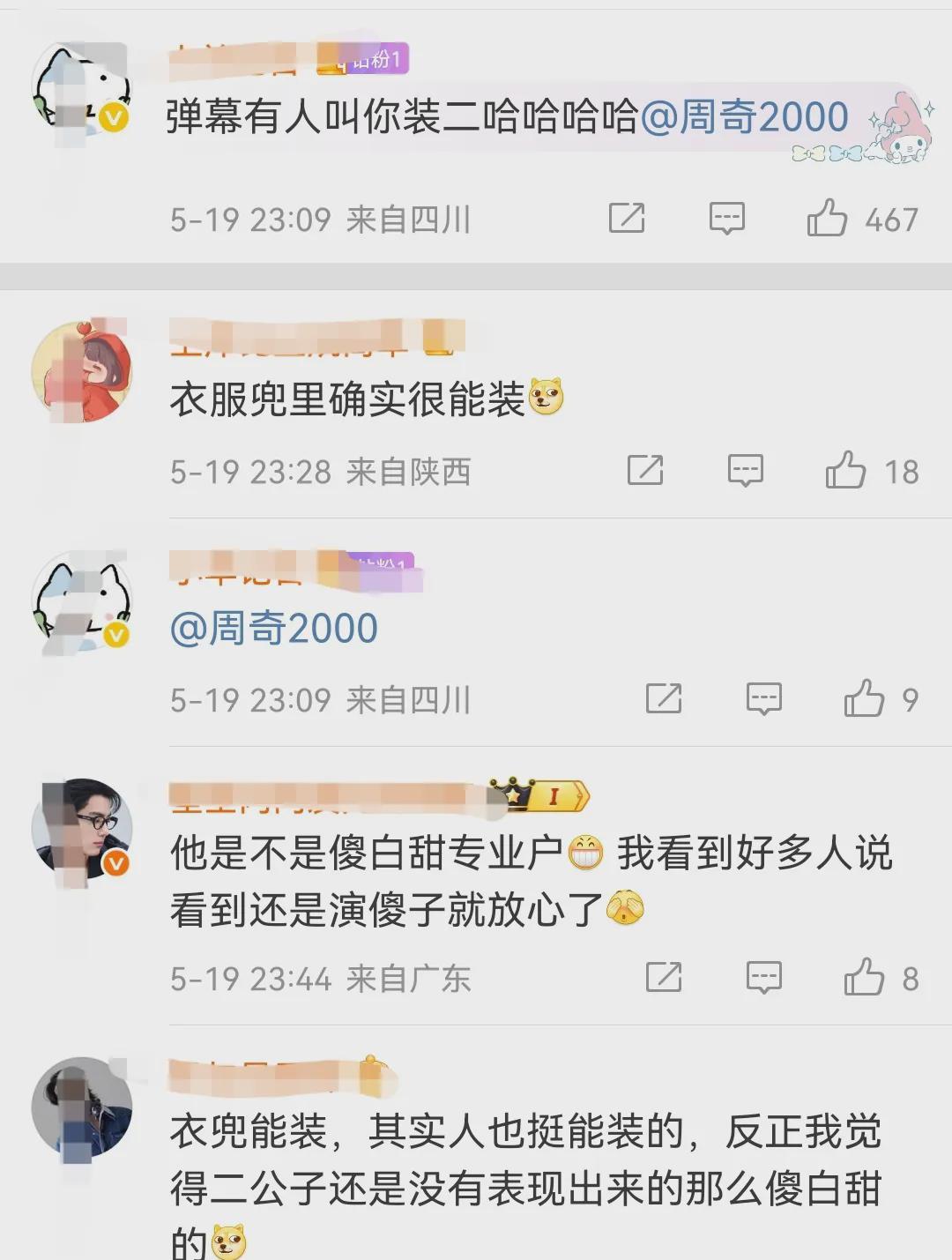
Task: Open @周奇2000 mention in the top comment
Action: coord(744,117)
